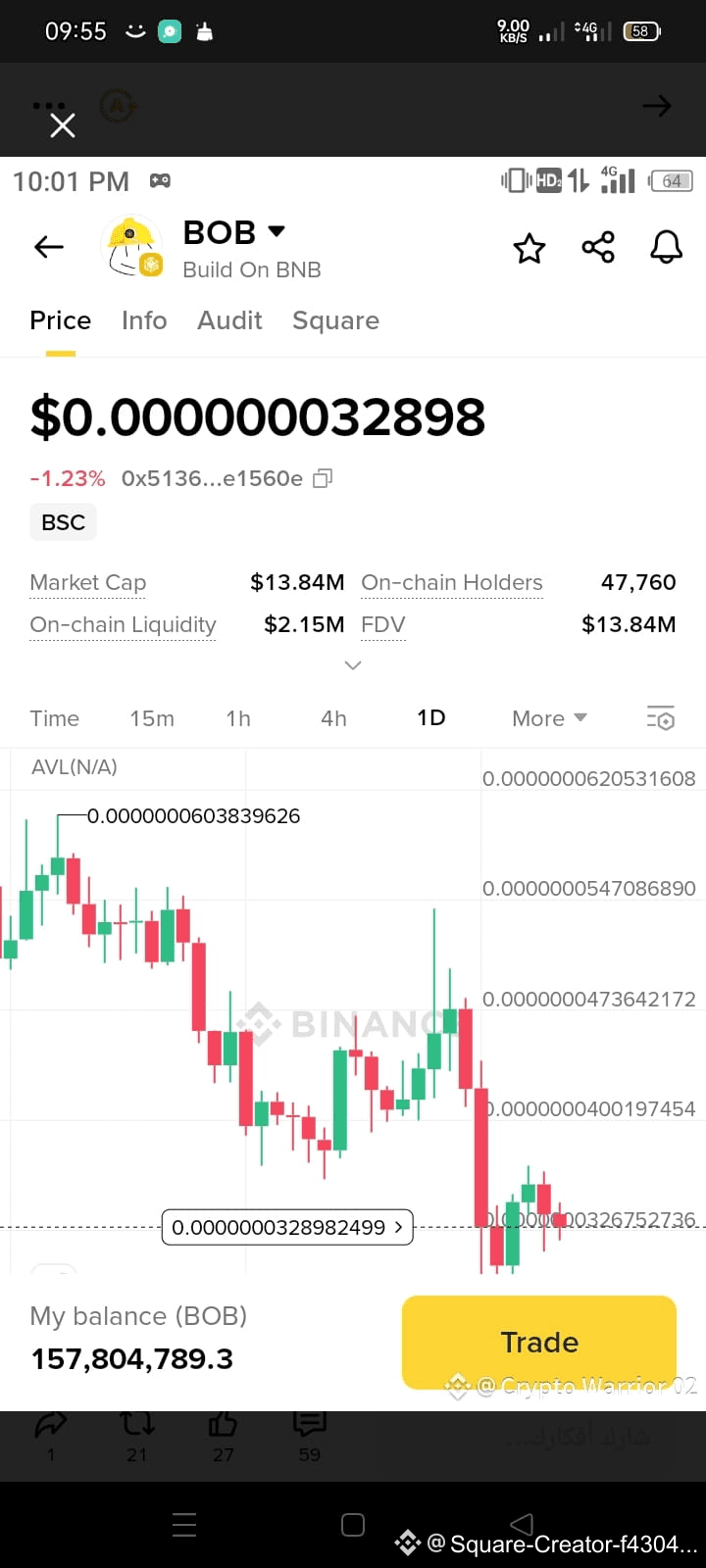Open the current price label on the chart
The height and width of the screenshot is (1568, 706).
tap(286, 1227)
